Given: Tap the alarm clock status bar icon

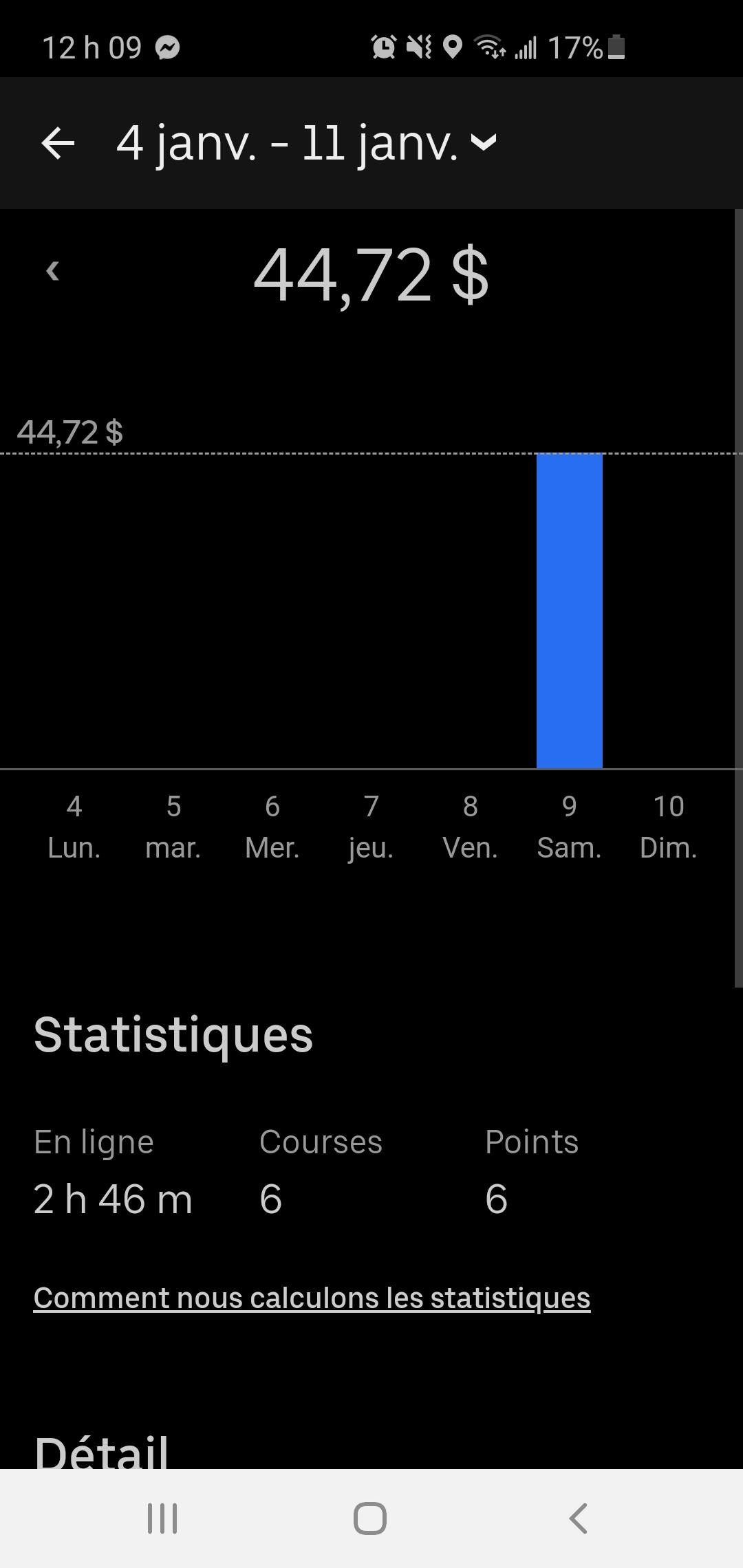Looking at the screenshot, I should click(384, 47).
